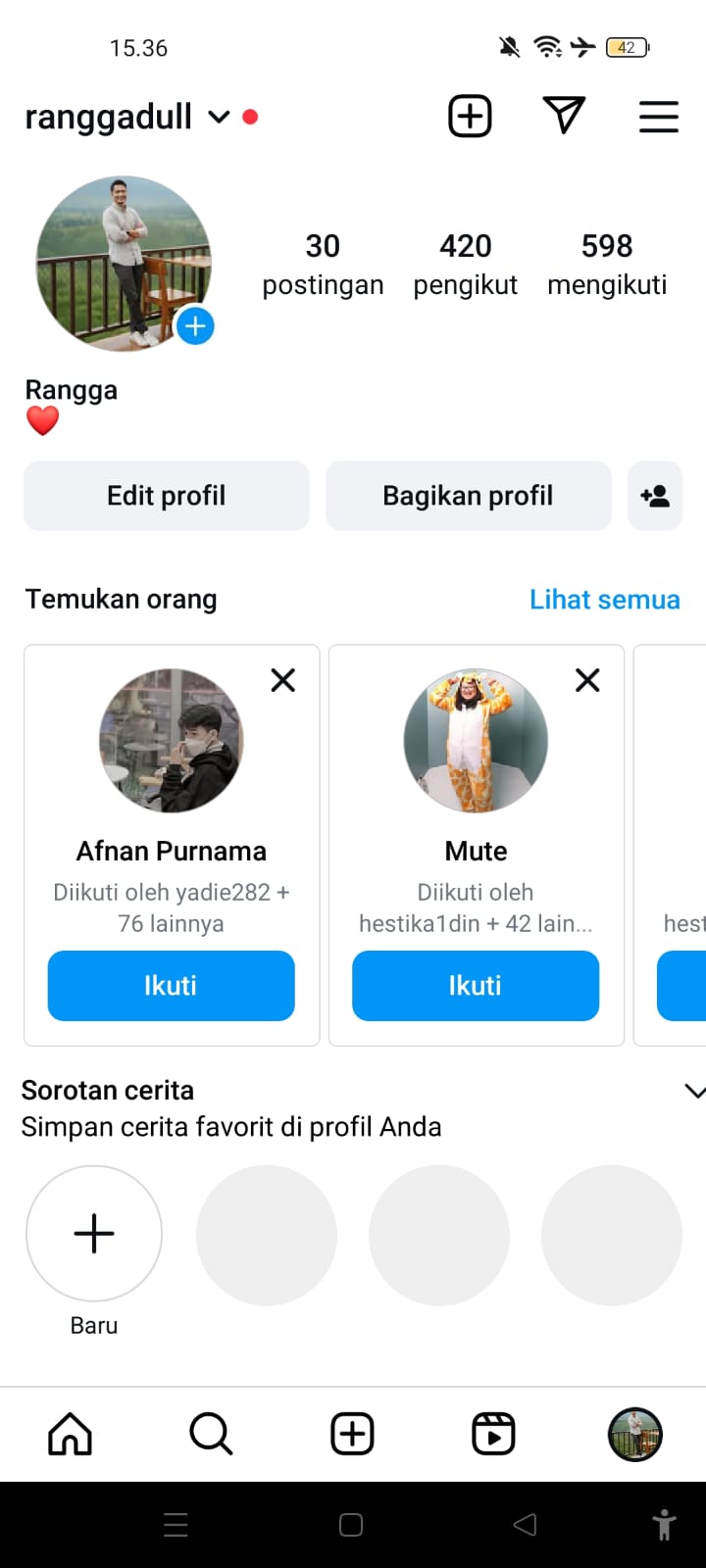Open direct messages paper plane icon
706x1568 pixels.
(x=564, y=116)
